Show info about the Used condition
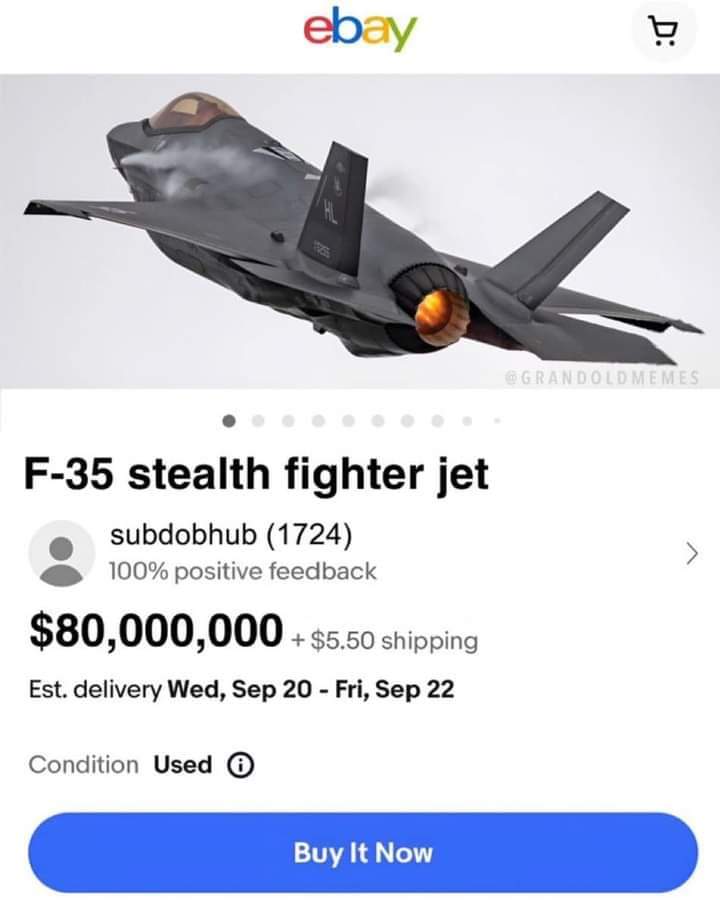720x902 pixels. (x=239, y=765)
